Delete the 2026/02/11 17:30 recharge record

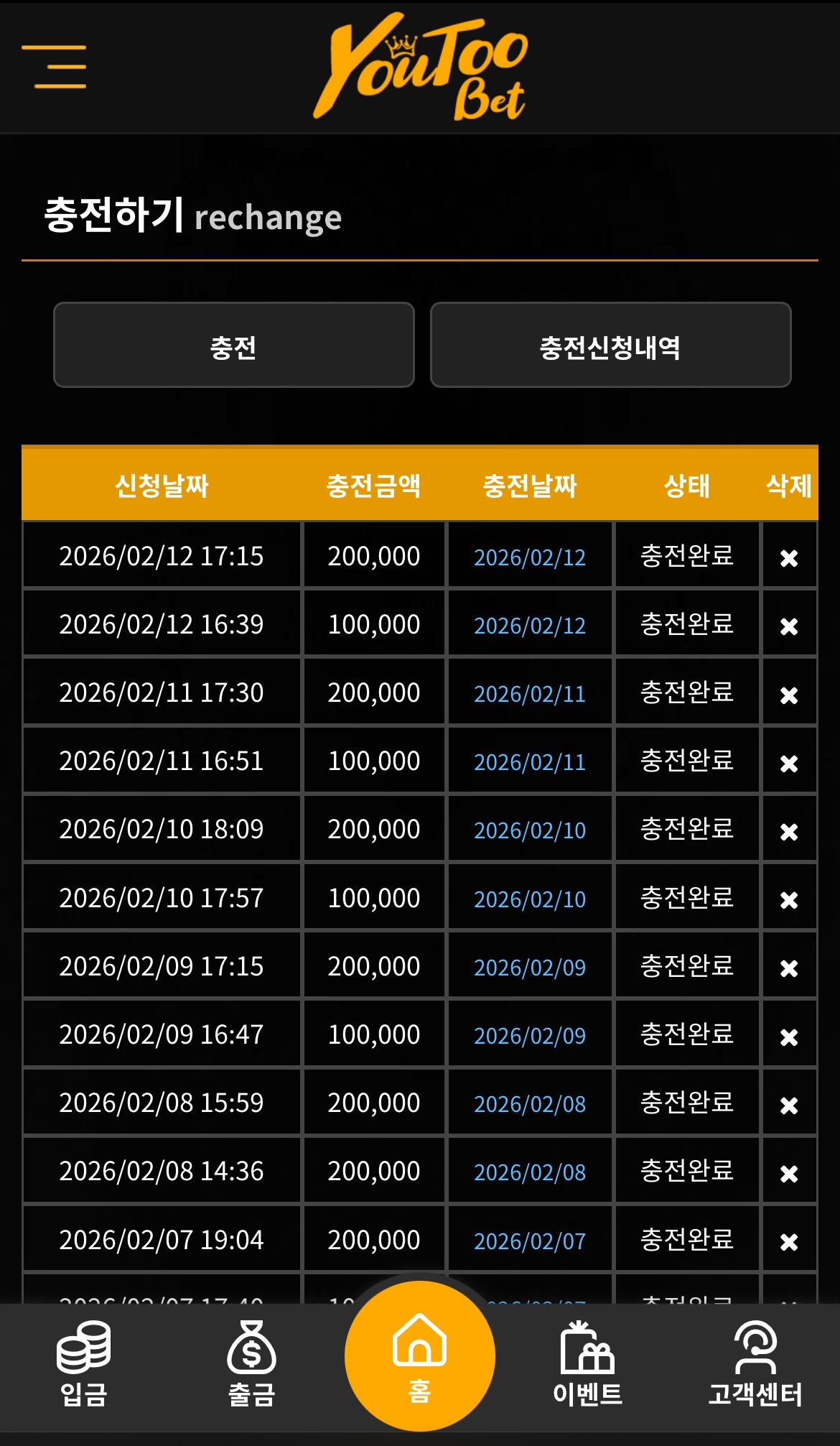pos(789,695)
